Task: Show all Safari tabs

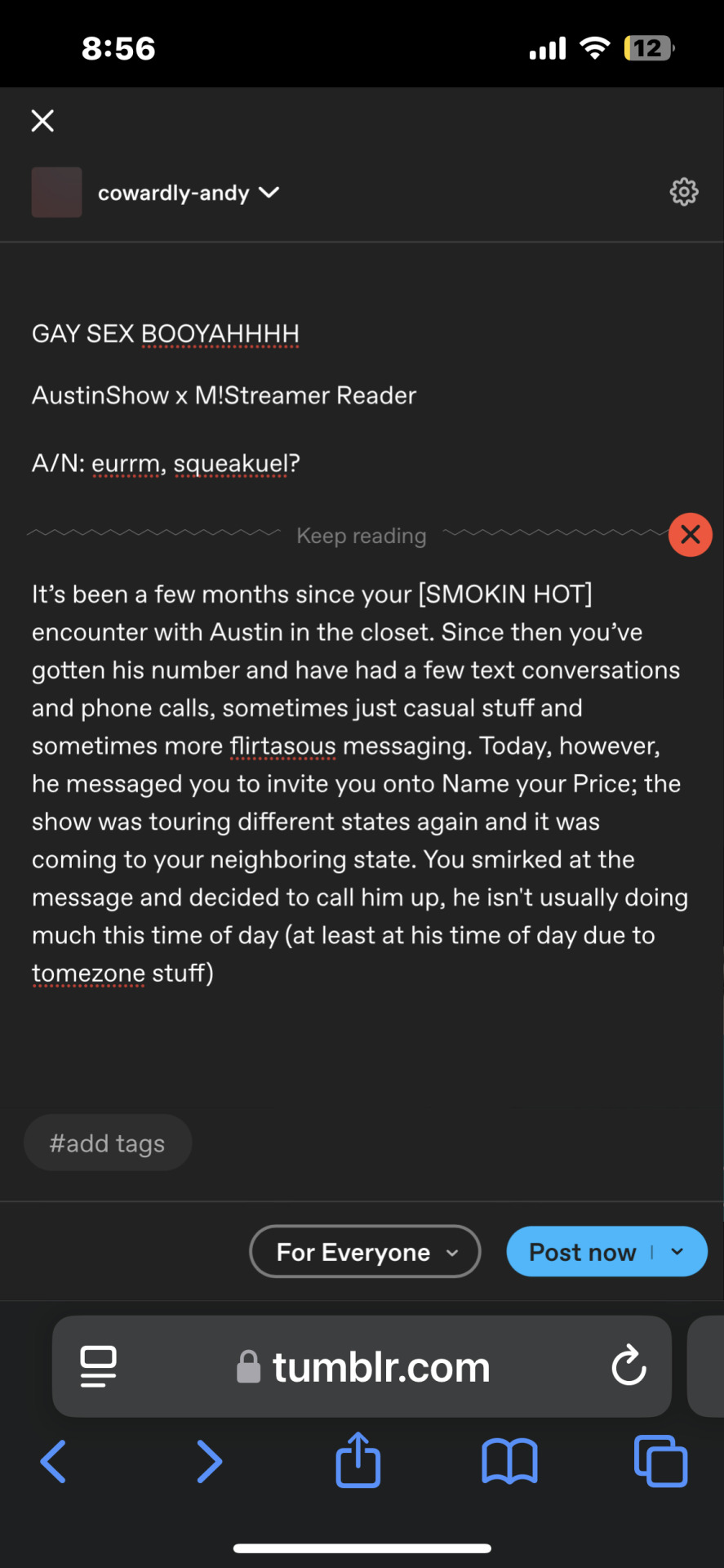Action: tap(660, 1461)
